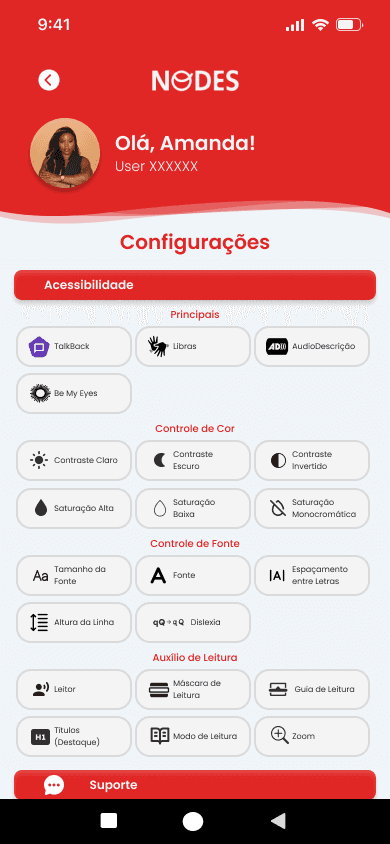Select Saturação Alta
This screenshot has width=390, height=844.
[x=74, y=508]
